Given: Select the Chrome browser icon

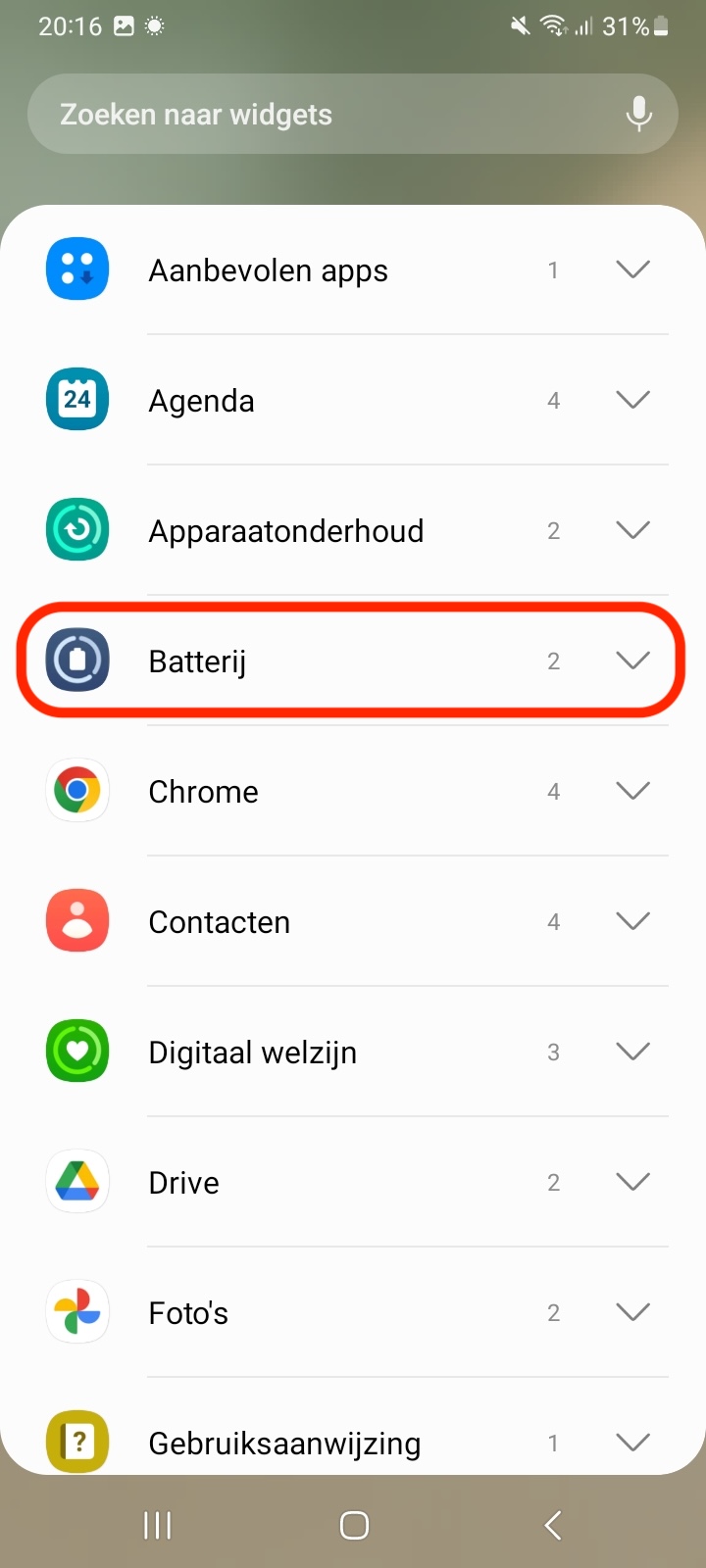Looking at the screenshot, I should coord(76,790).
